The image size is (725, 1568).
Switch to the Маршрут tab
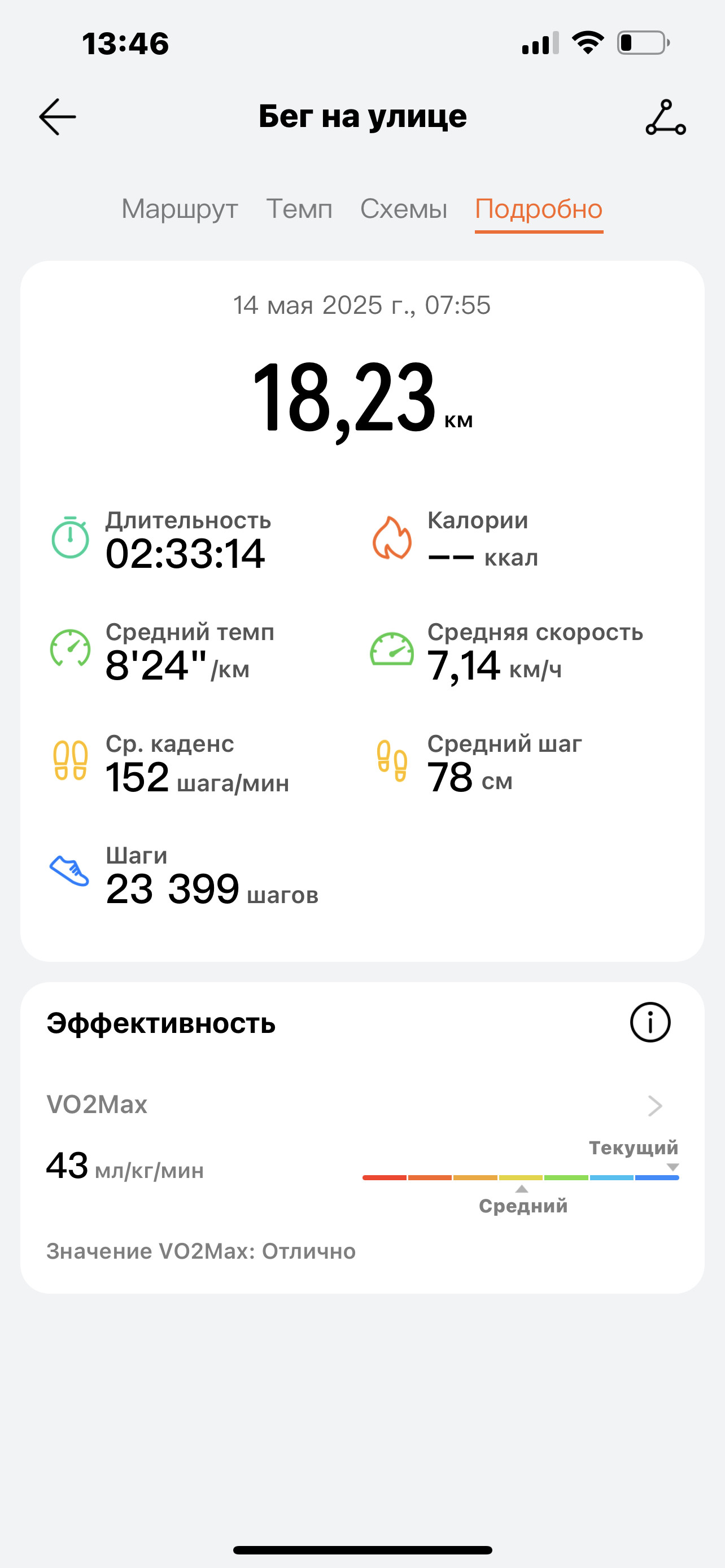point(180,209)
